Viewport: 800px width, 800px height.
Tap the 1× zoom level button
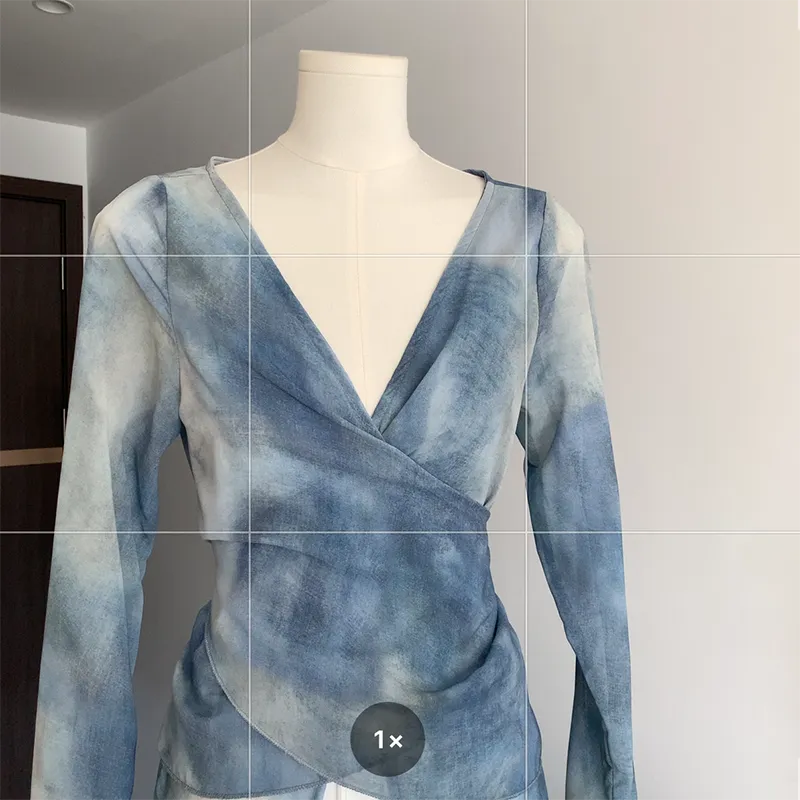point(387,740)
